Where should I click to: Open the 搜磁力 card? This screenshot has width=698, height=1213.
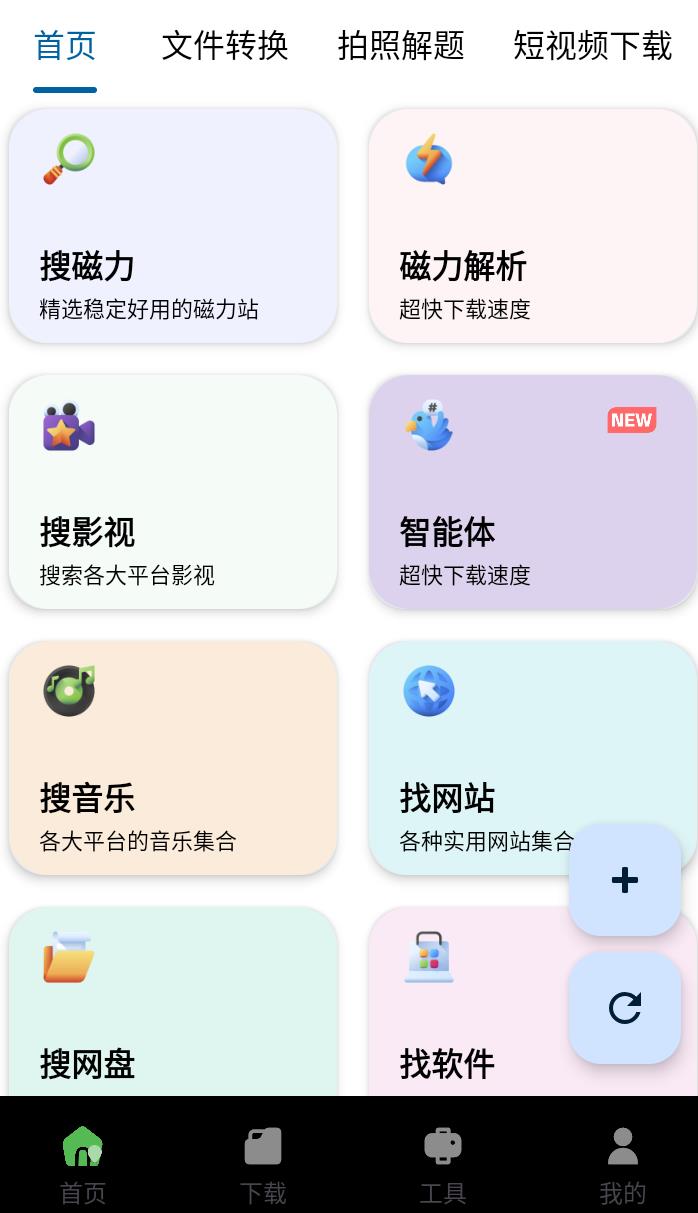(173, 226)
